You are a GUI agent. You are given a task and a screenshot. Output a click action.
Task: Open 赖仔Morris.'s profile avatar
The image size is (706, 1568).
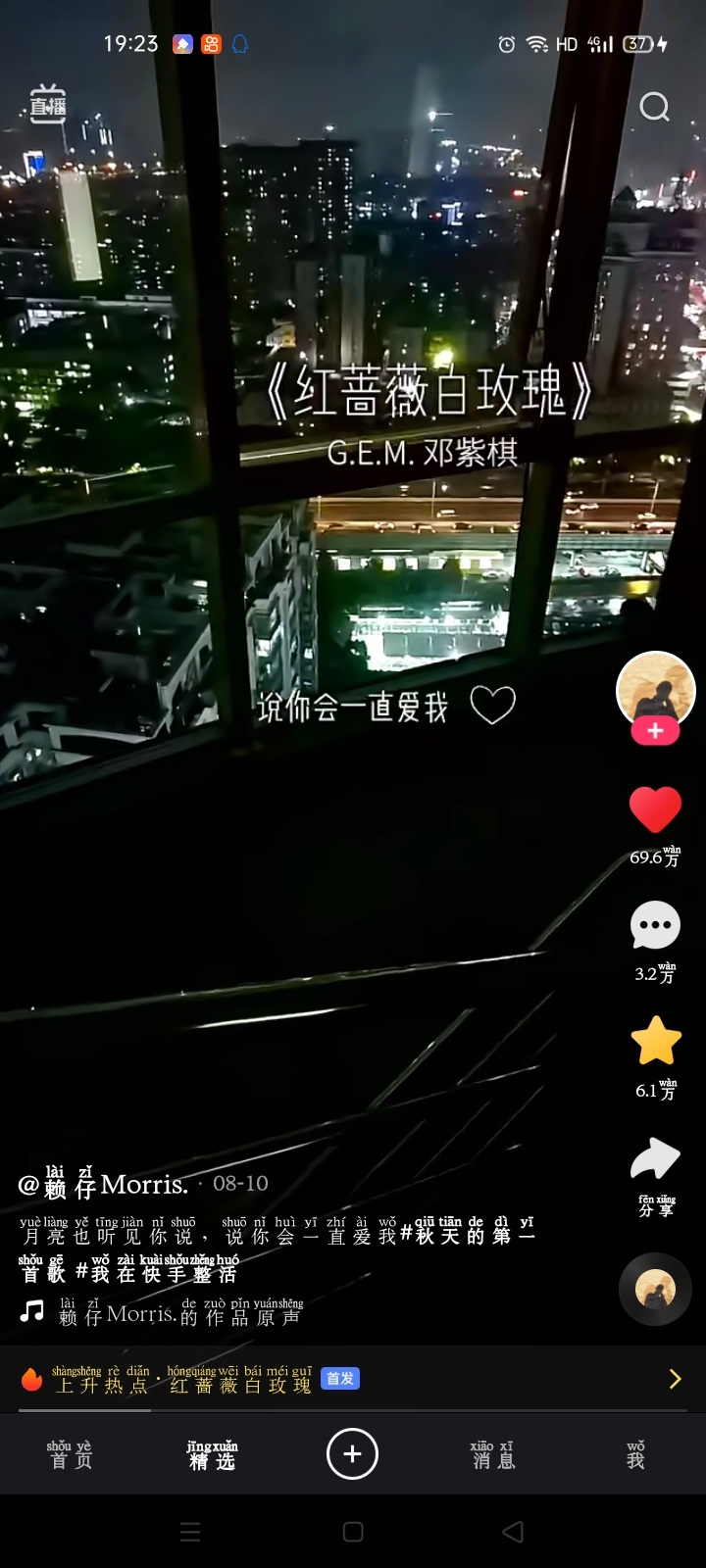pyautogui.click(x=655, y=690)
